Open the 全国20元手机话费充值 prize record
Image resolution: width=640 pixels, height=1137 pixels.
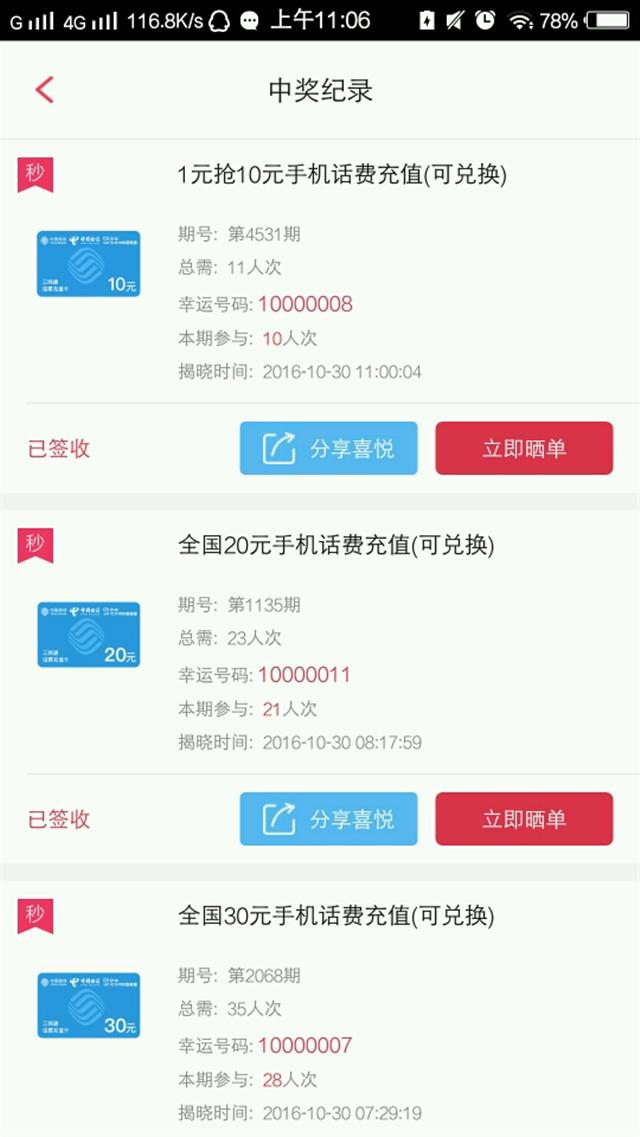[x=336, y=545]
